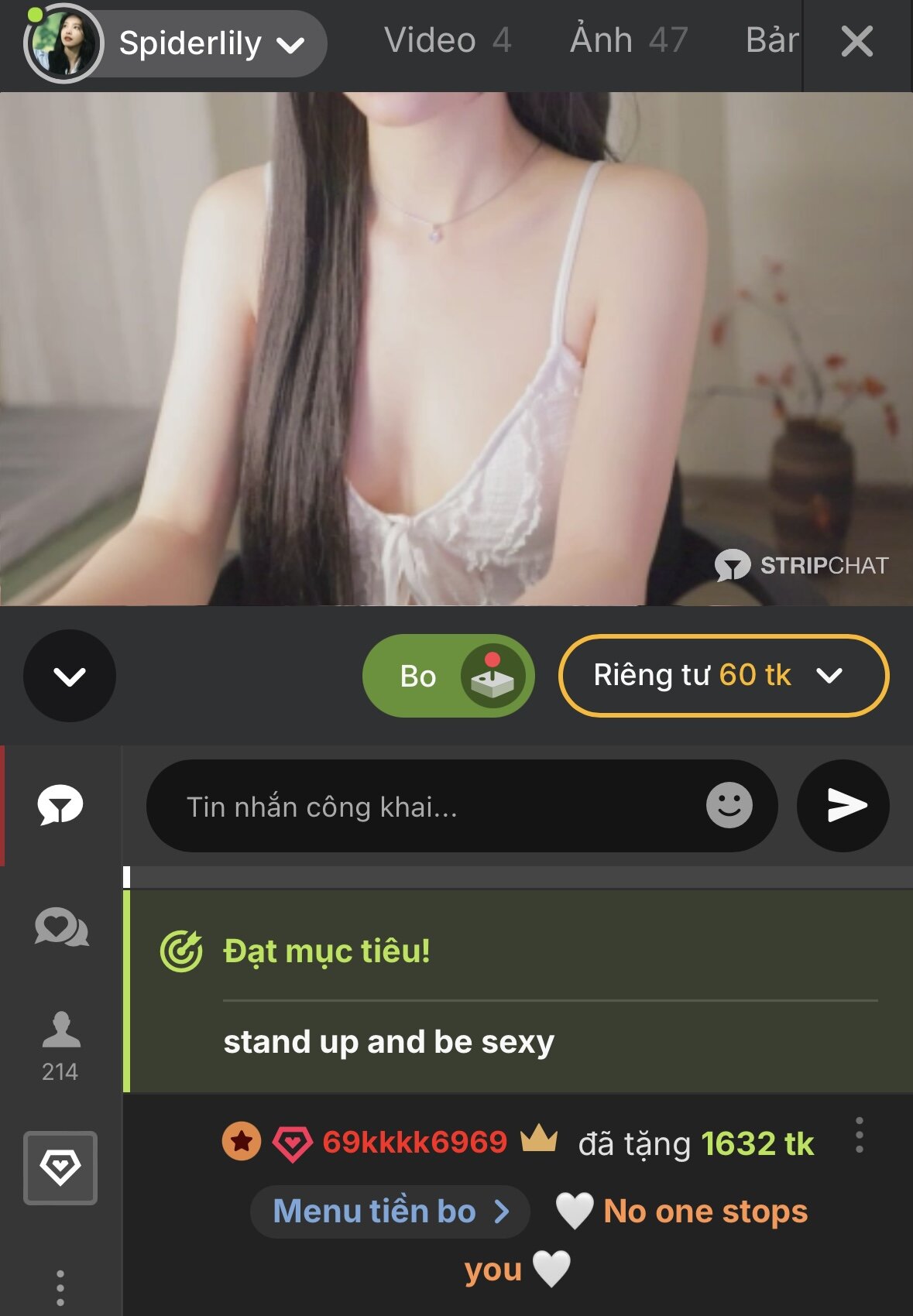Screen dimensions: 913x1316
Task: View user 69kkkk6969's profile
Action: (414, 1143)
